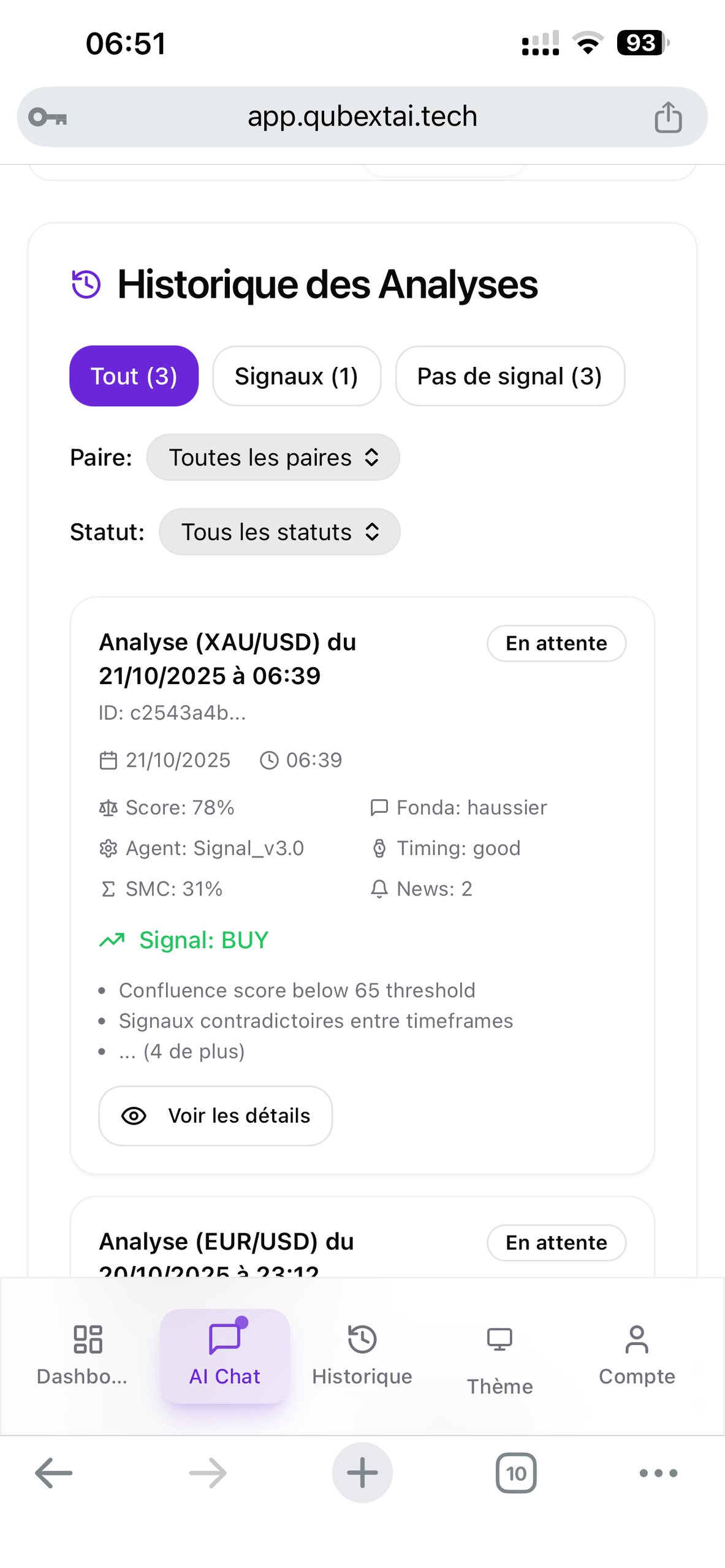725x1568 pixels.
Task: Enable the Tout (3) filter
Action: 134,375
